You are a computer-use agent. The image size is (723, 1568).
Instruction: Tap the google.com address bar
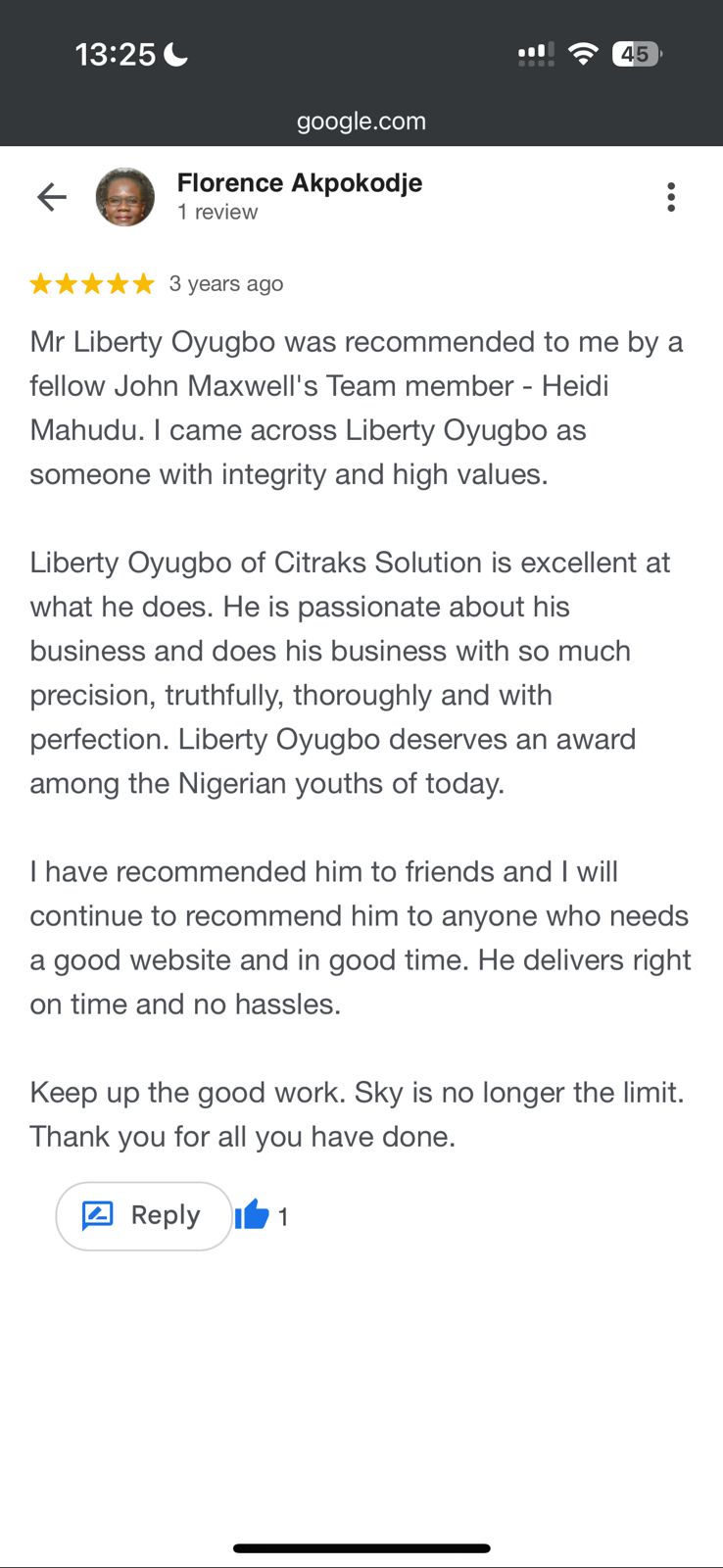[361, 122]
